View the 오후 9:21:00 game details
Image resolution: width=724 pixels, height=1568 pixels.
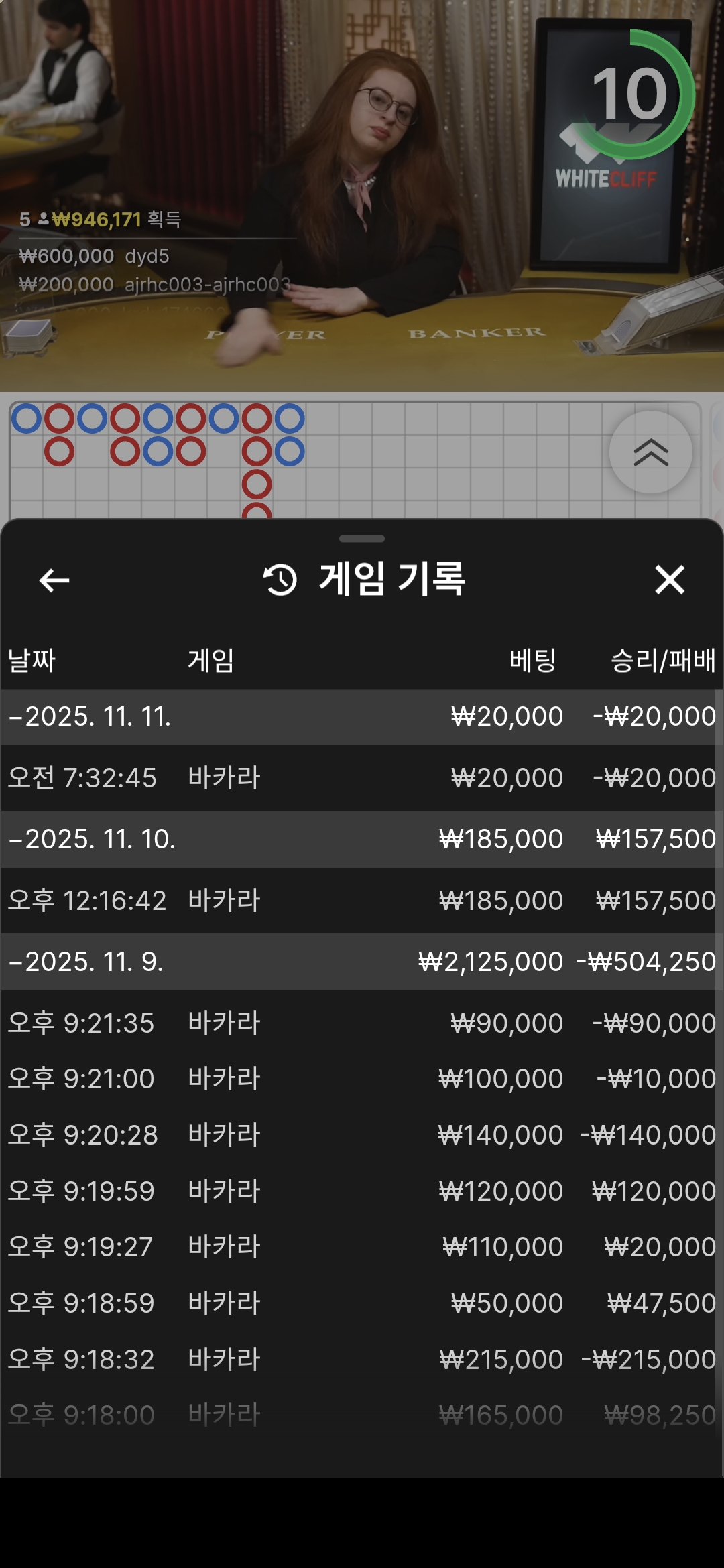click(362, 1079)
